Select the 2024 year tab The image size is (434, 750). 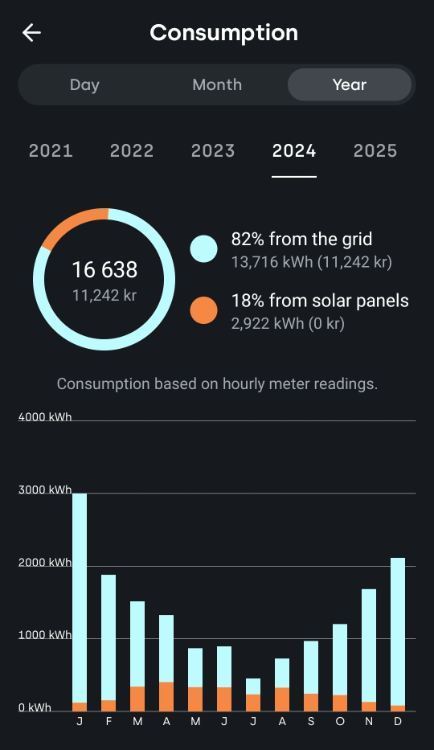point(294,151)
